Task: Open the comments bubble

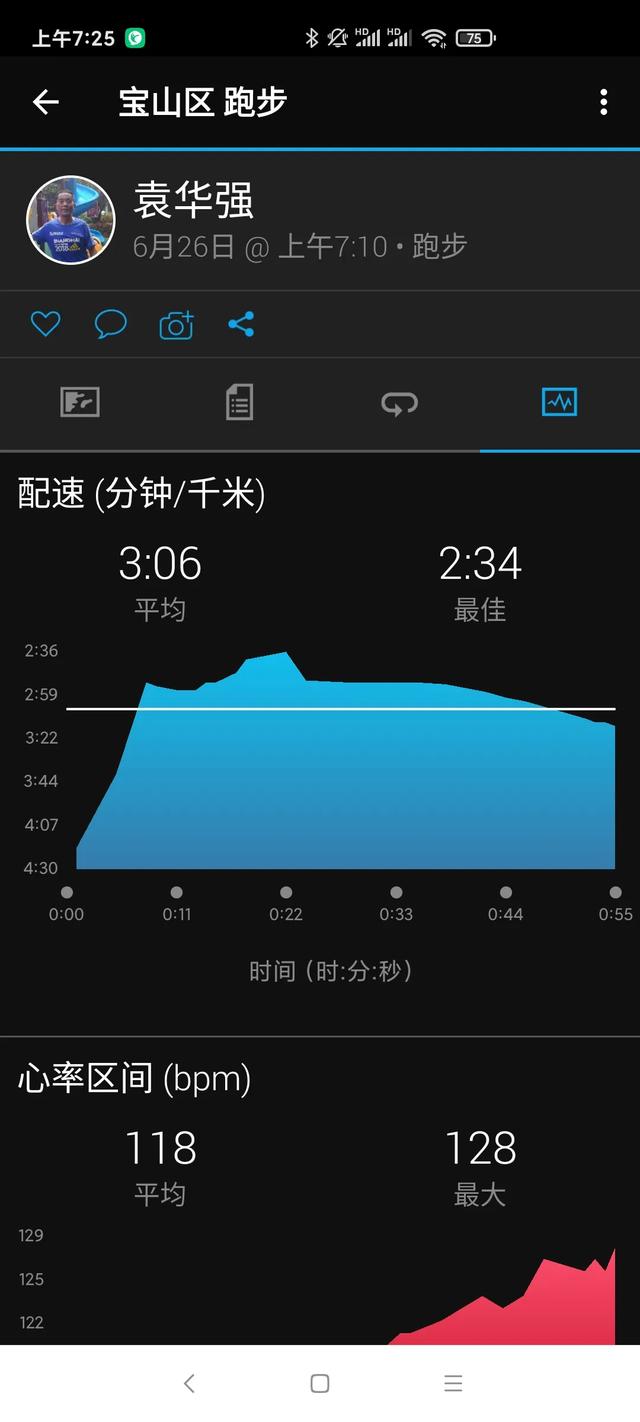Action: 110,324
